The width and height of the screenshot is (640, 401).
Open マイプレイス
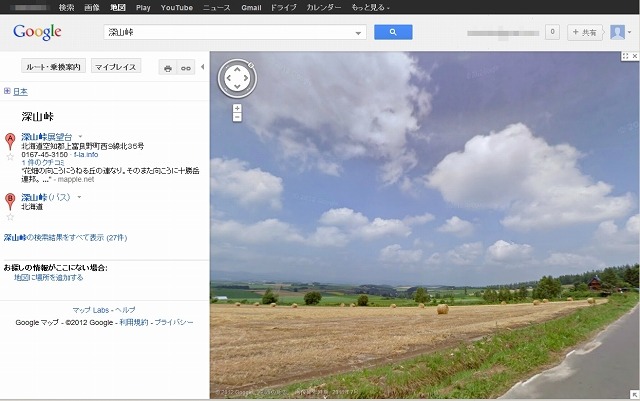(x=116, y=67)
